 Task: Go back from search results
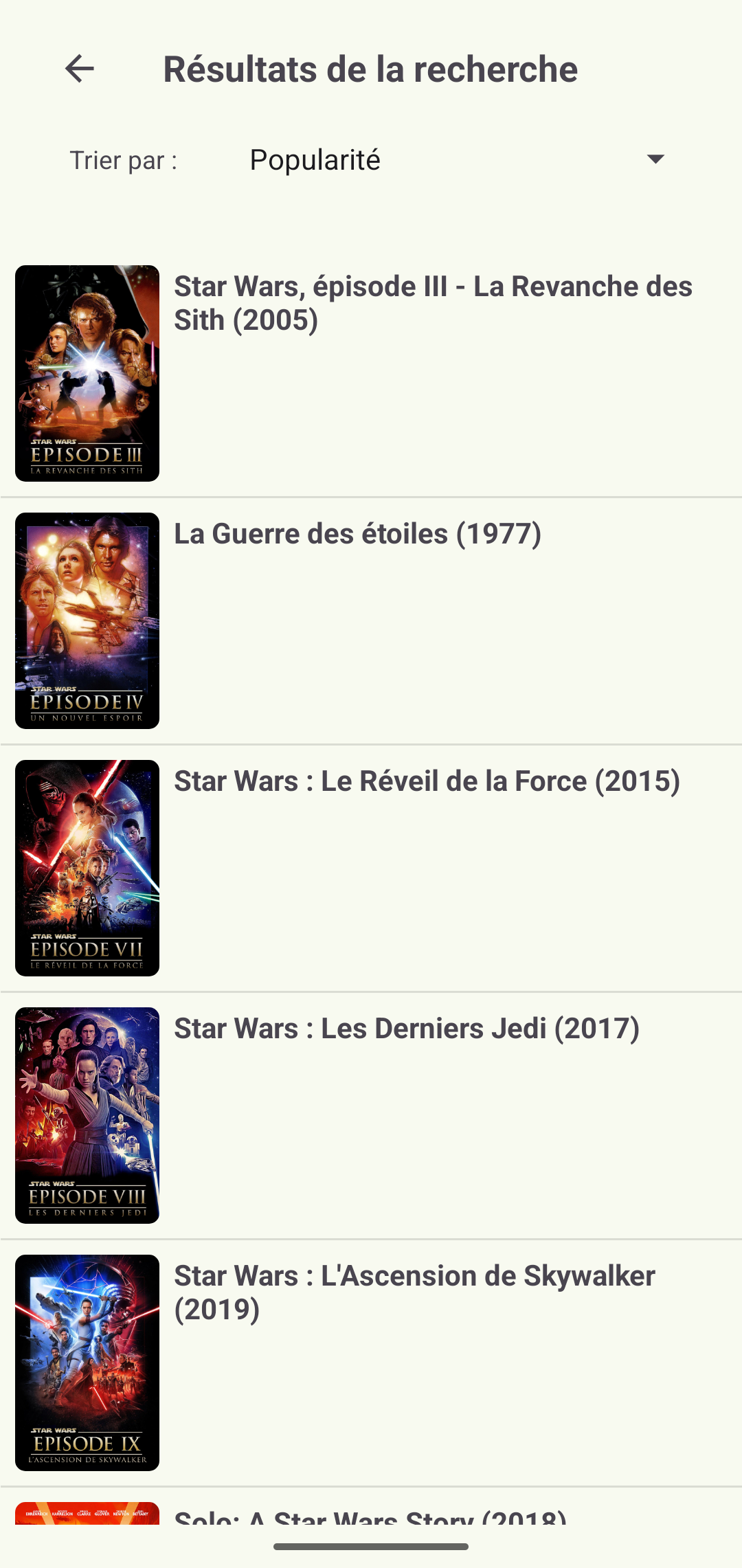pos(80,69)
